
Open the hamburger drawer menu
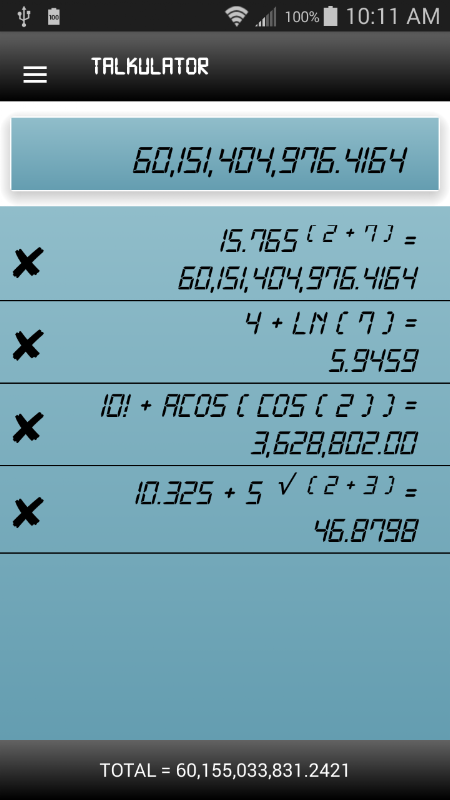(35, 74)
